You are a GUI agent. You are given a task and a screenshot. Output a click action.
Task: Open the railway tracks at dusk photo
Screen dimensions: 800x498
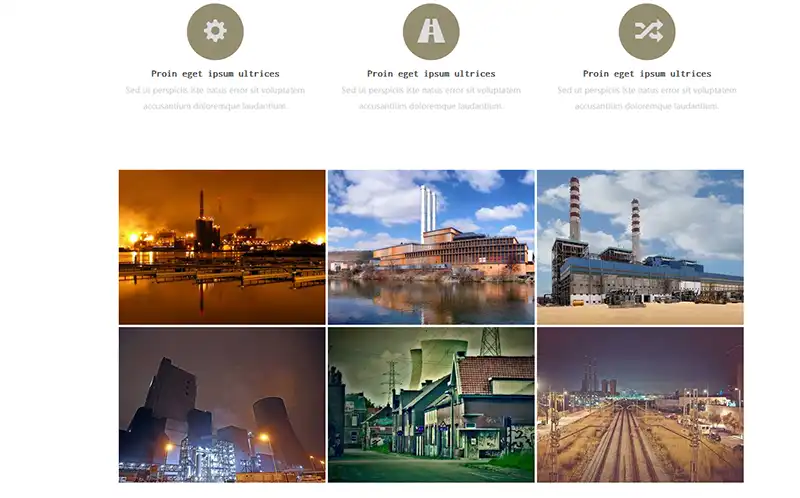[x=640, y=404]
